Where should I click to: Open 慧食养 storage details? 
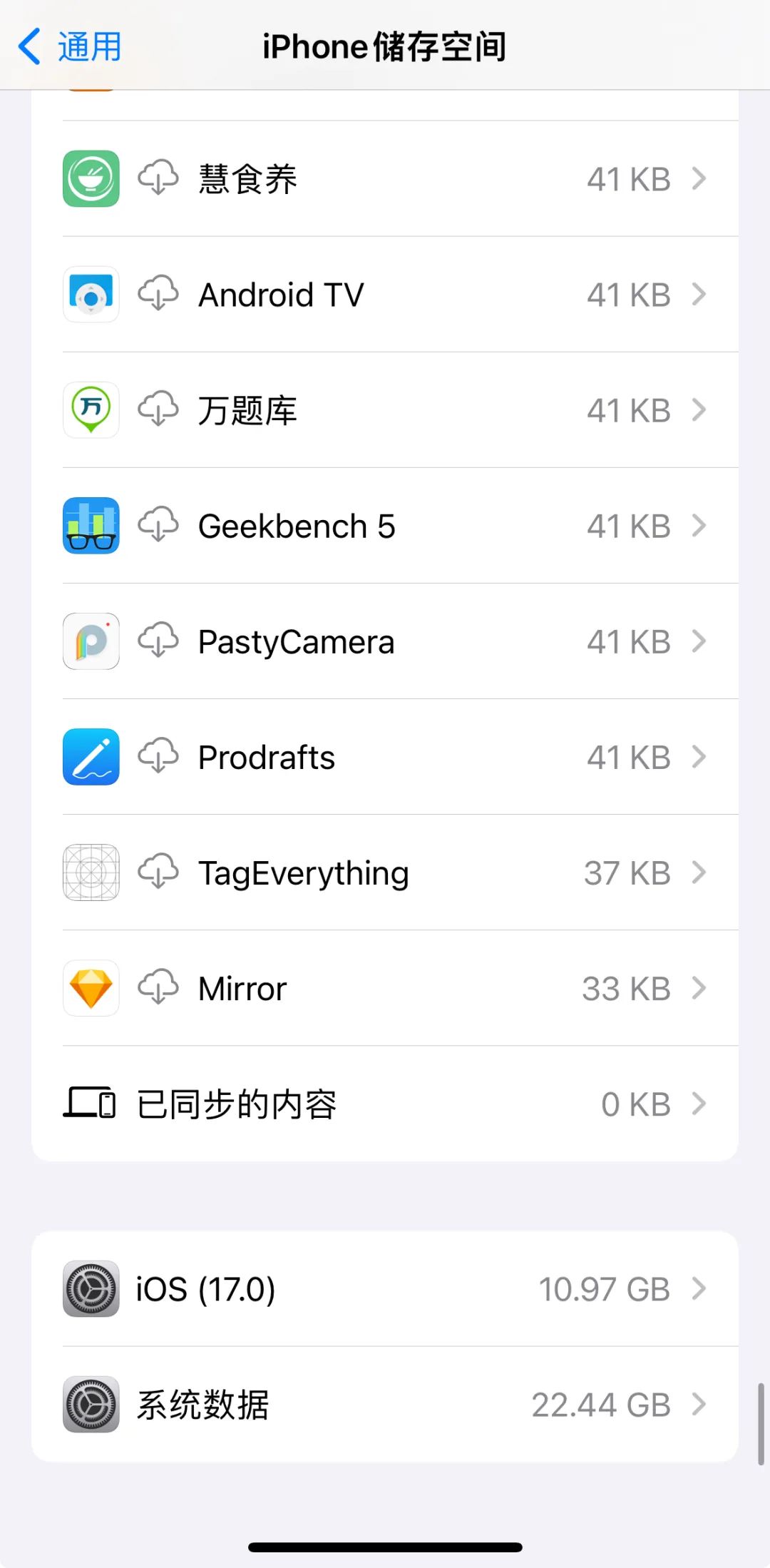click(385, 178)
